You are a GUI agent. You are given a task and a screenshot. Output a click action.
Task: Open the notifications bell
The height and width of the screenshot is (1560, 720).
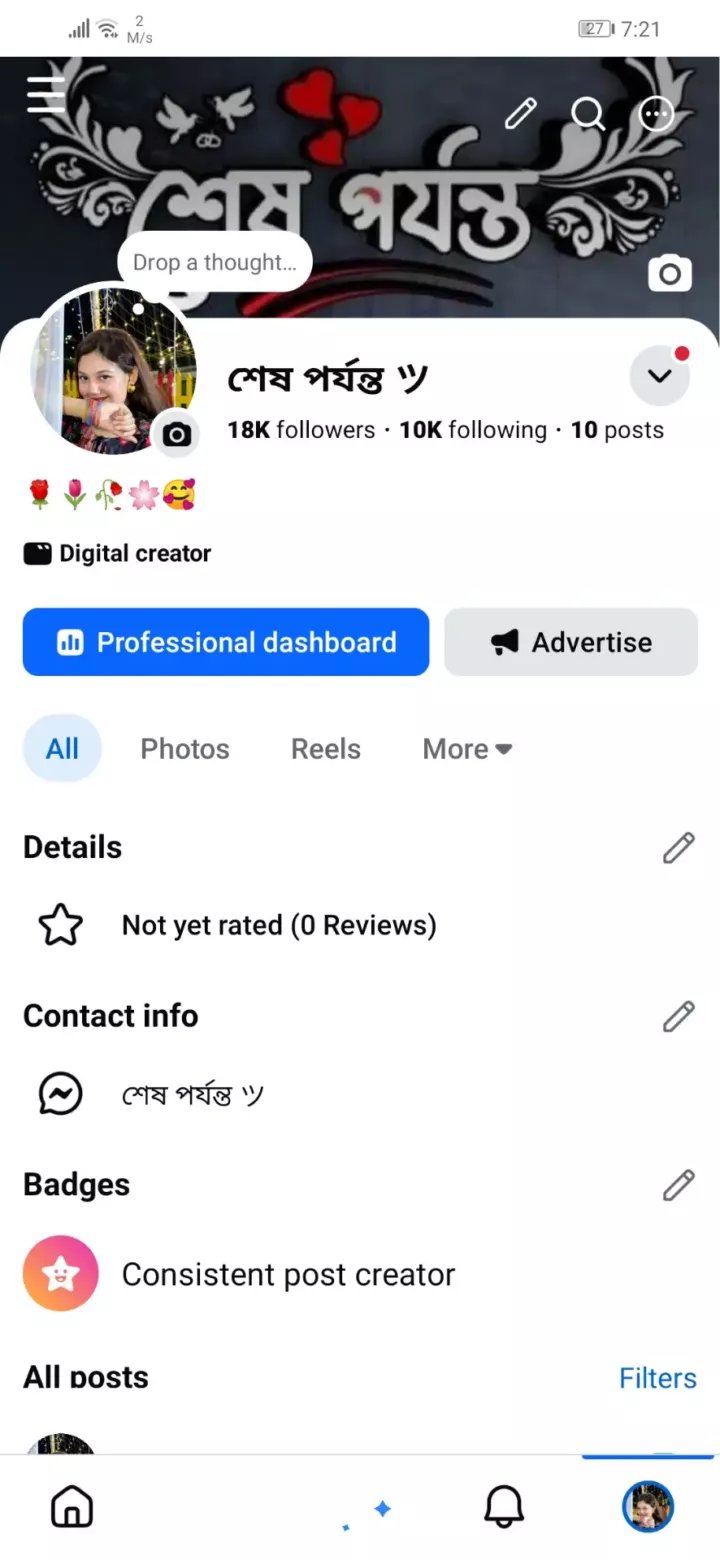(504, 1506)
